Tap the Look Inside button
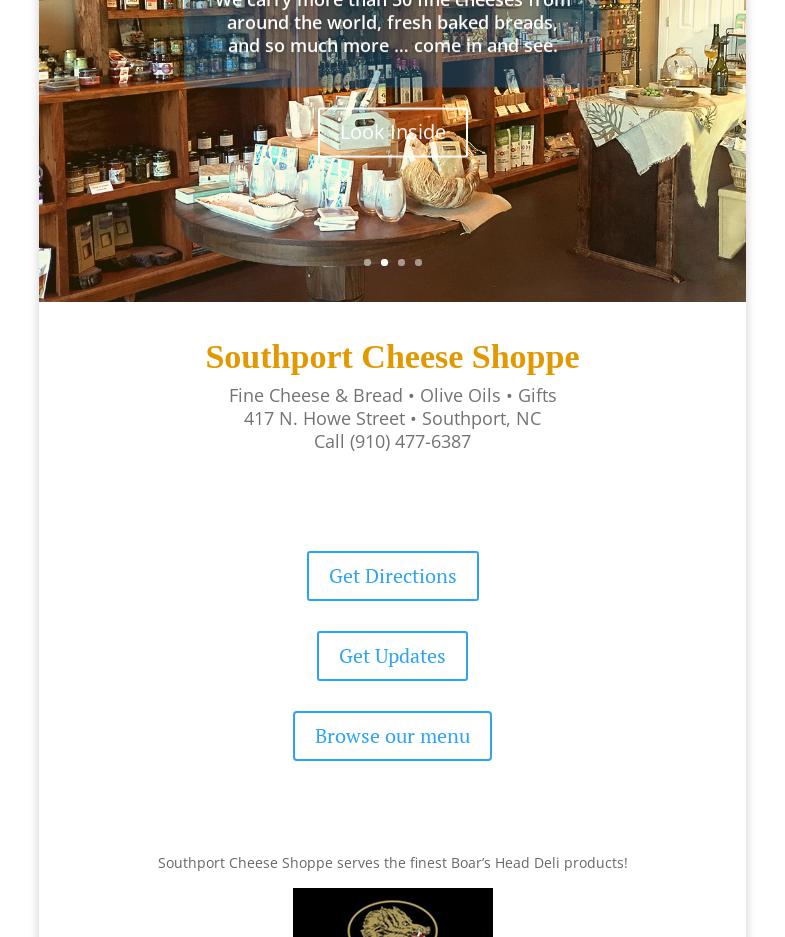The image size is (785, 937). pyautogui.click(x=392, y=131)
